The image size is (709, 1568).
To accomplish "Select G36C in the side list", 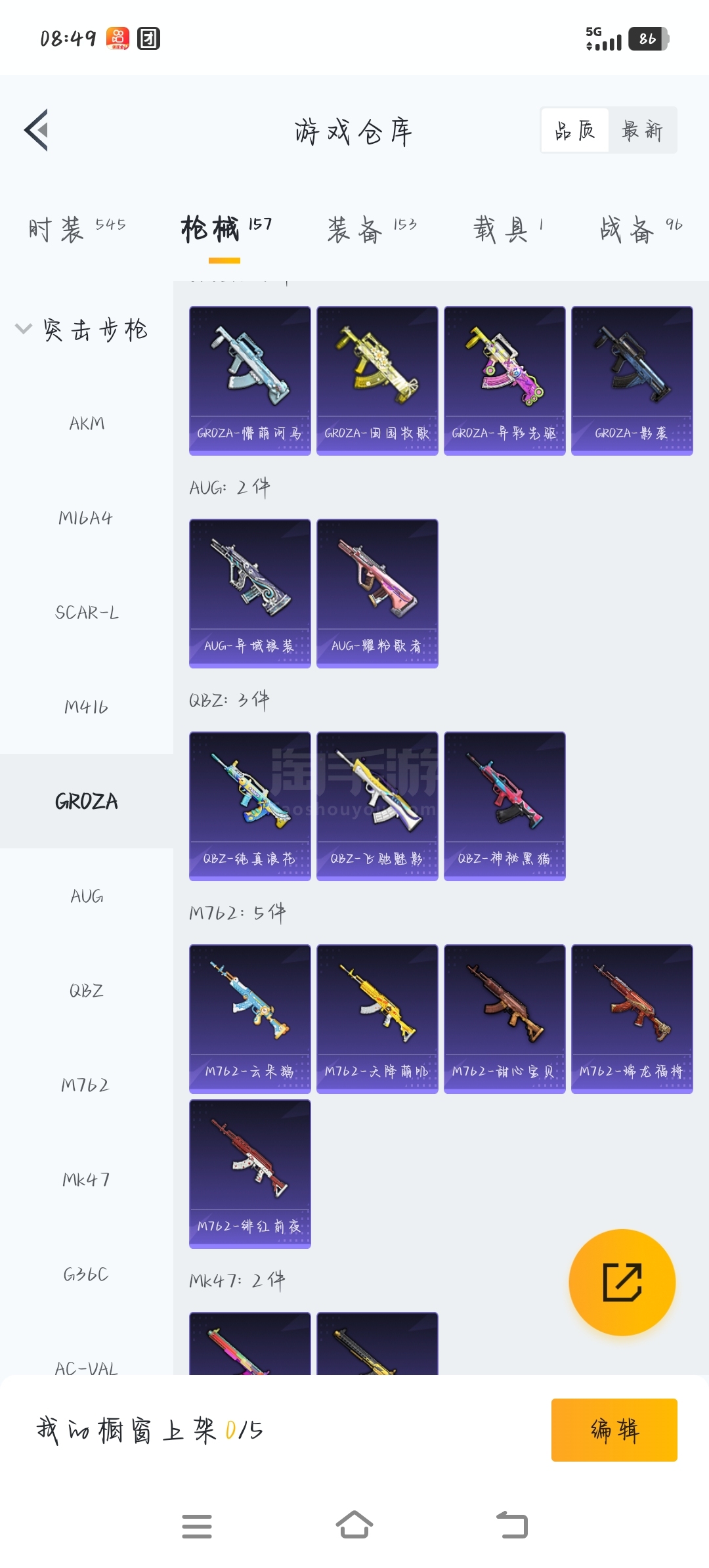I will click(x=87, y=1274).
